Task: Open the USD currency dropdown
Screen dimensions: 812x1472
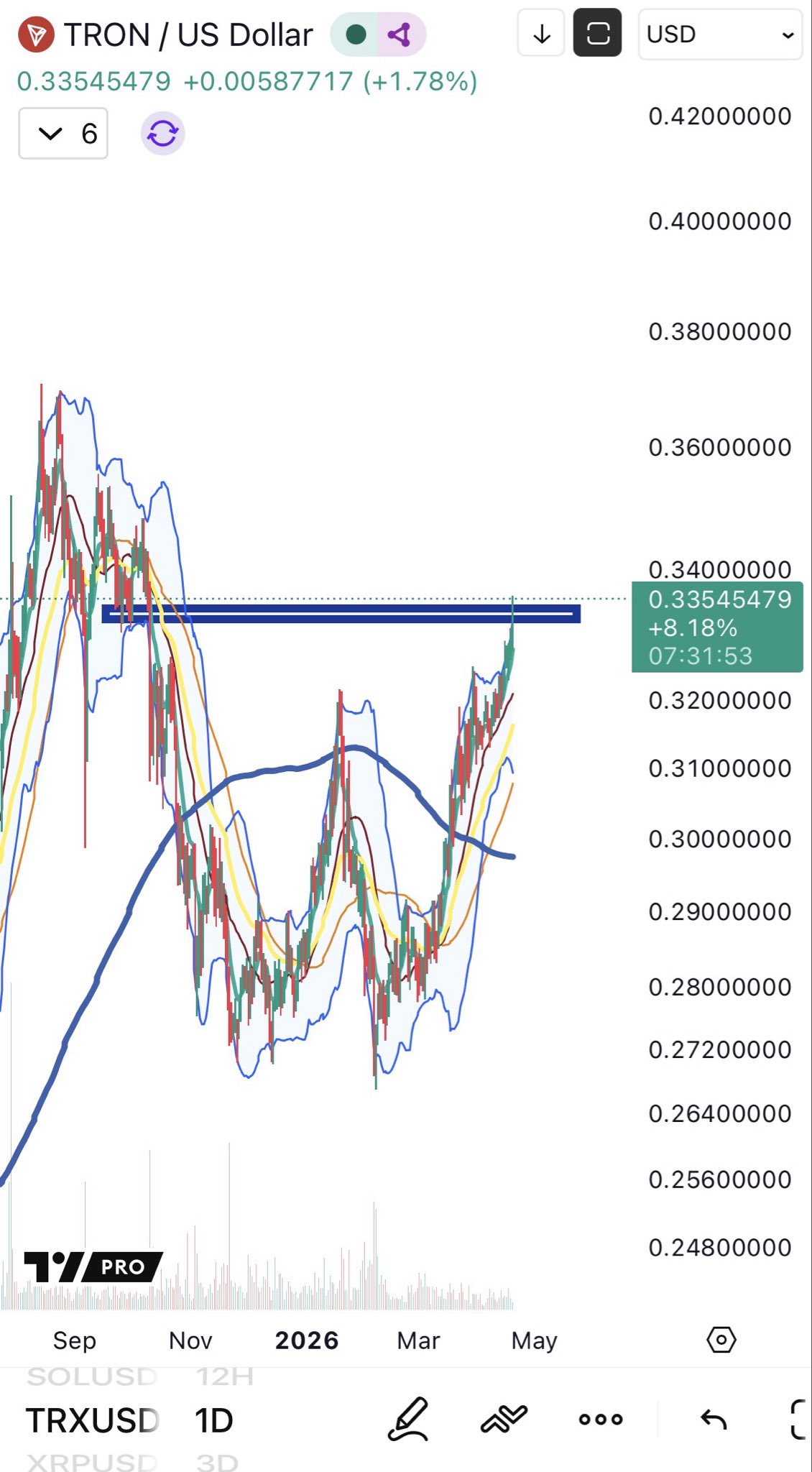Action: 719,34
